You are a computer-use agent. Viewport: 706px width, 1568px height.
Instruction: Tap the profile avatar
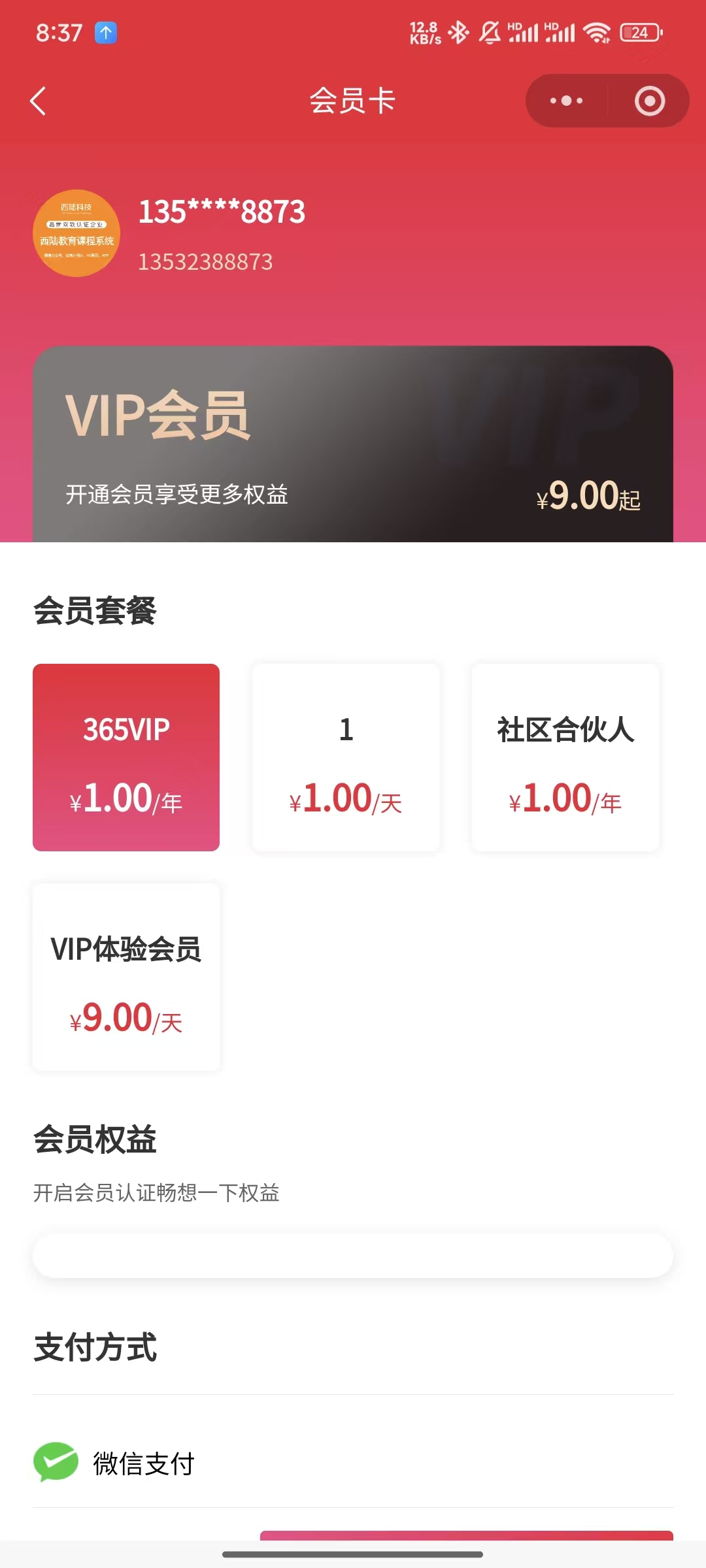[x=76, y=233]
